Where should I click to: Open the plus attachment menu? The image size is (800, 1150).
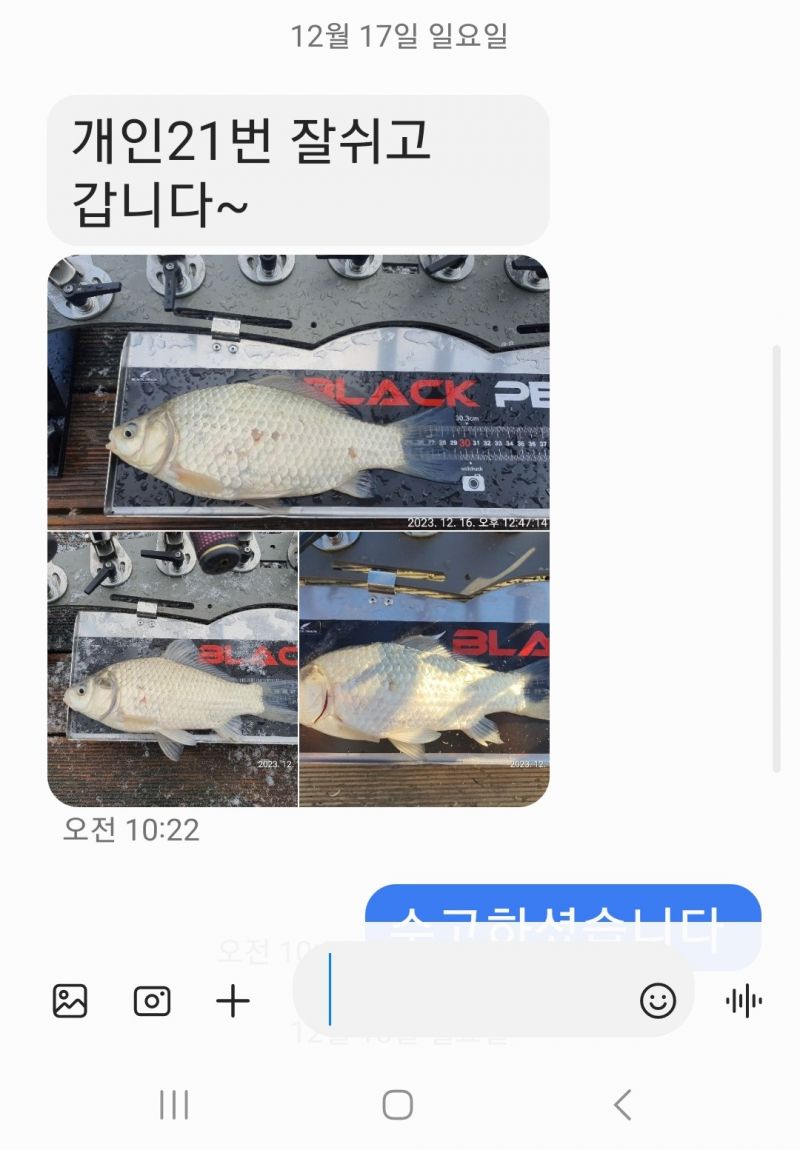tap(233, 1001)
